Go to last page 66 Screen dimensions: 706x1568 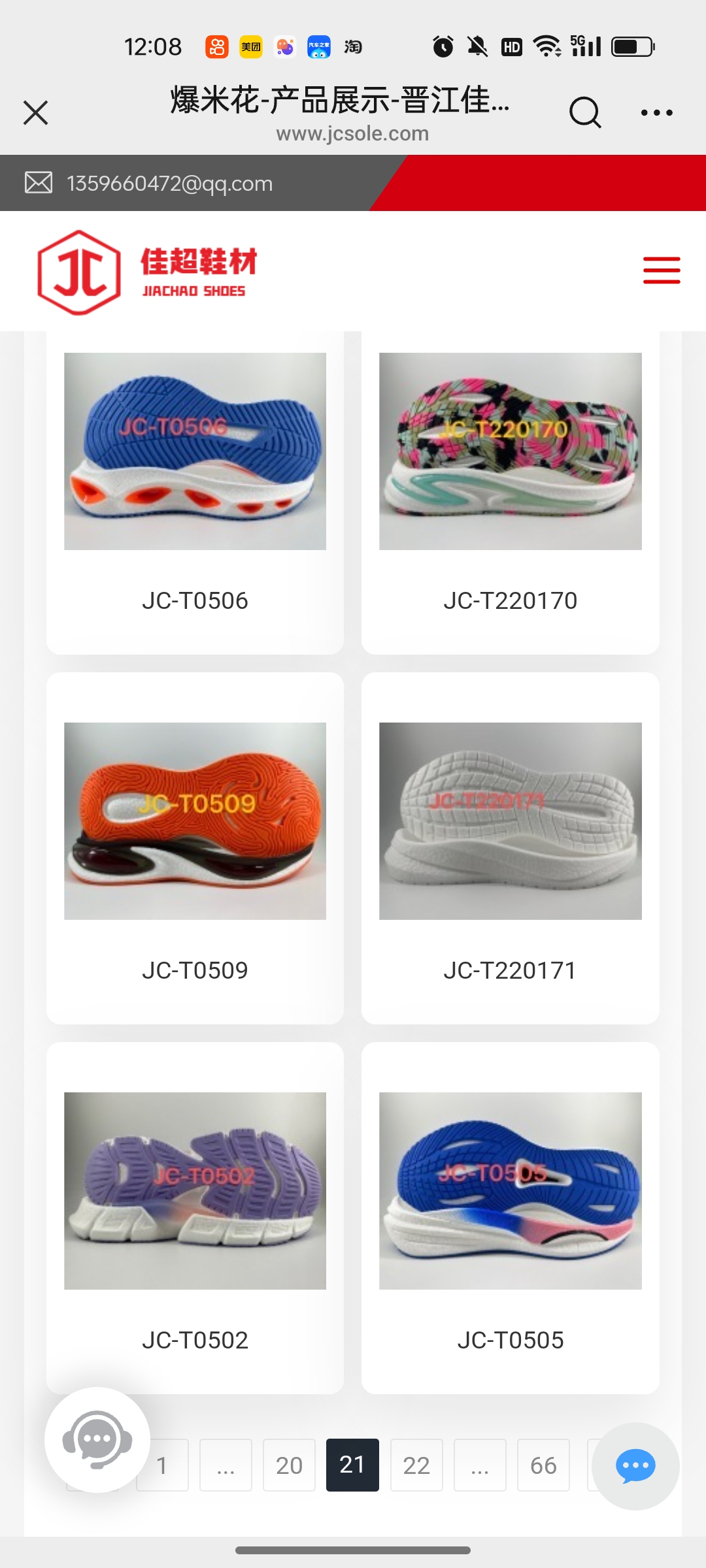(543, 1465)
